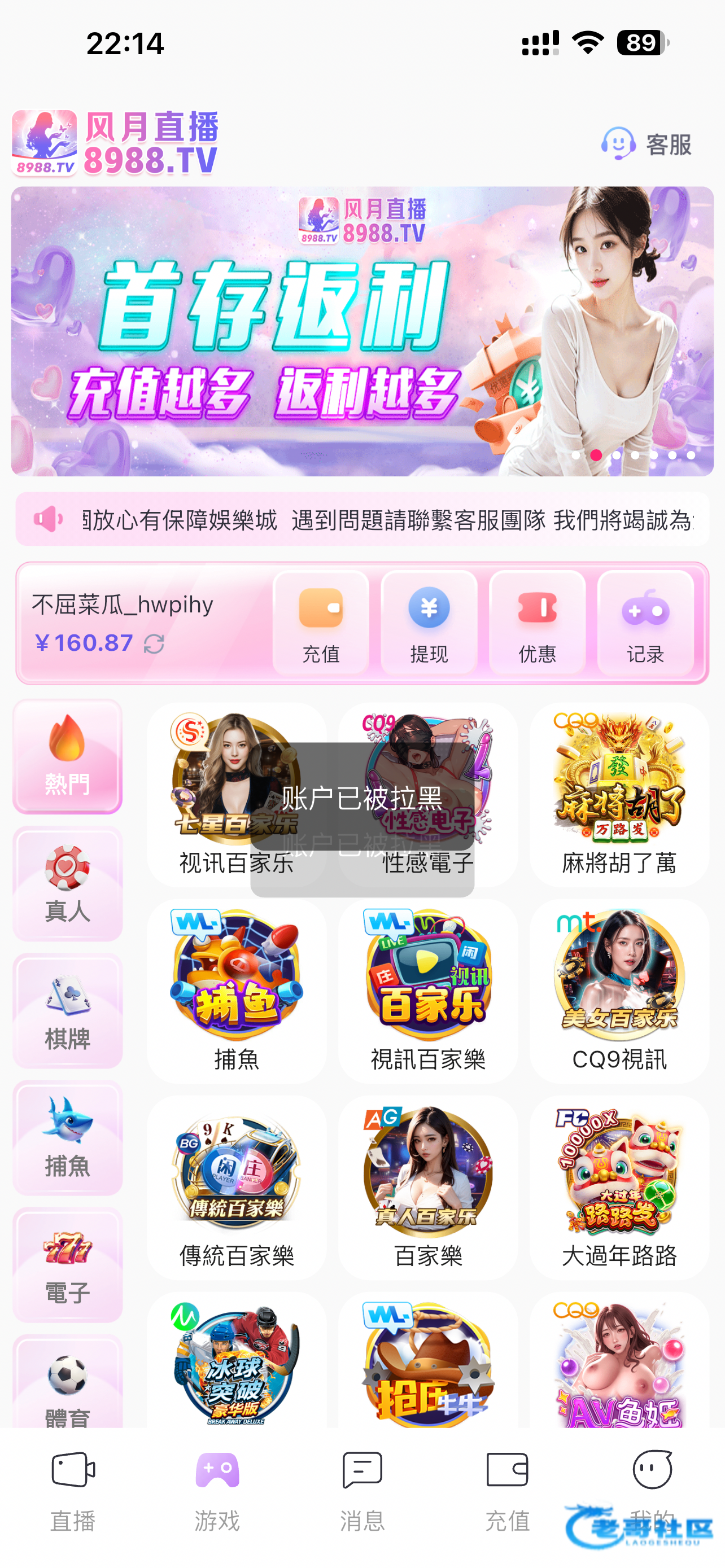Switch to the 棋牌 category
The width and height of the screenshot is (725, 1568).
(x=67, y=1011)
